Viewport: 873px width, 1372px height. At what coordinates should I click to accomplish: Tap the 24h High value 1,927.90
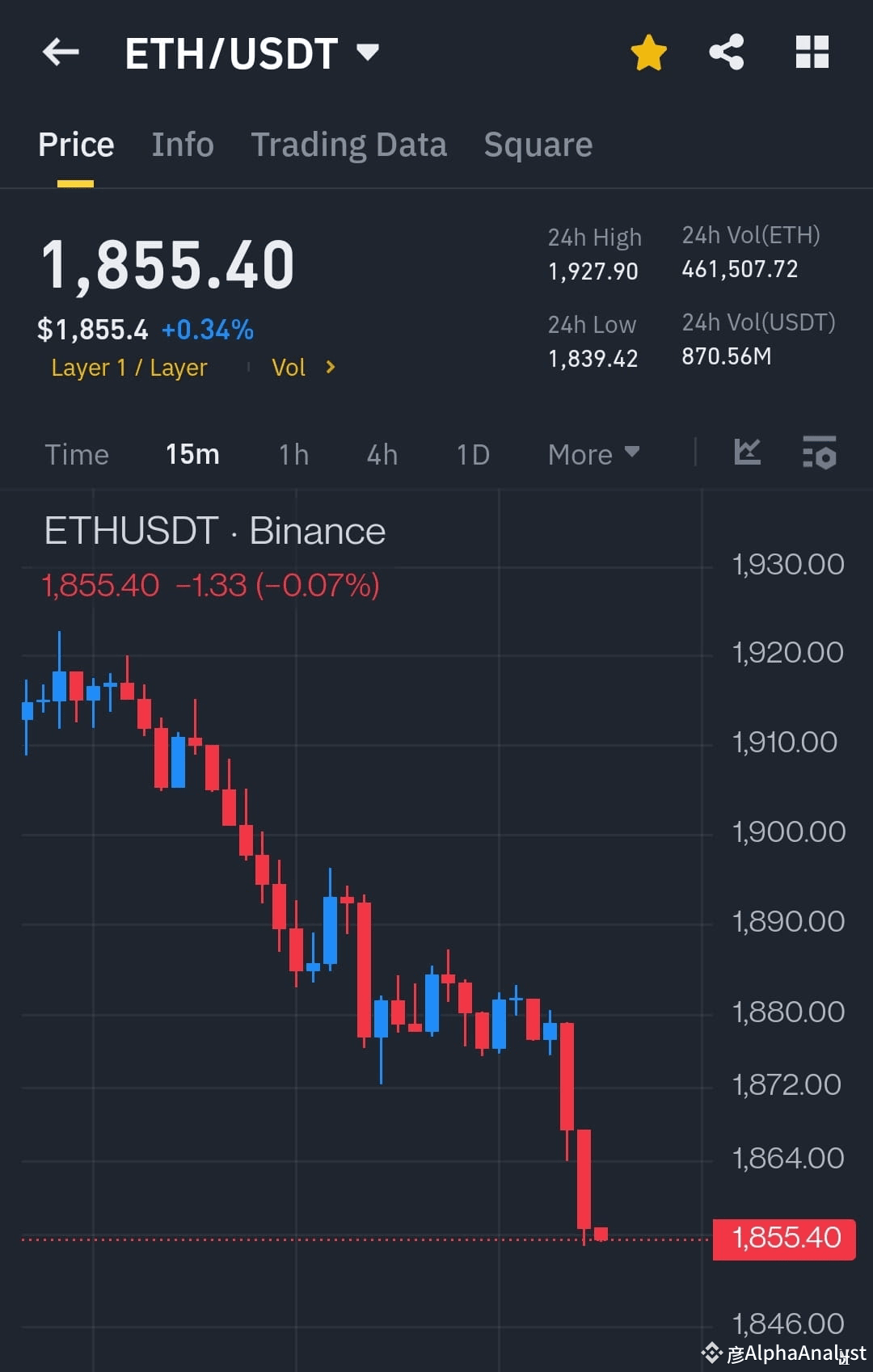[x=593, y=271]
